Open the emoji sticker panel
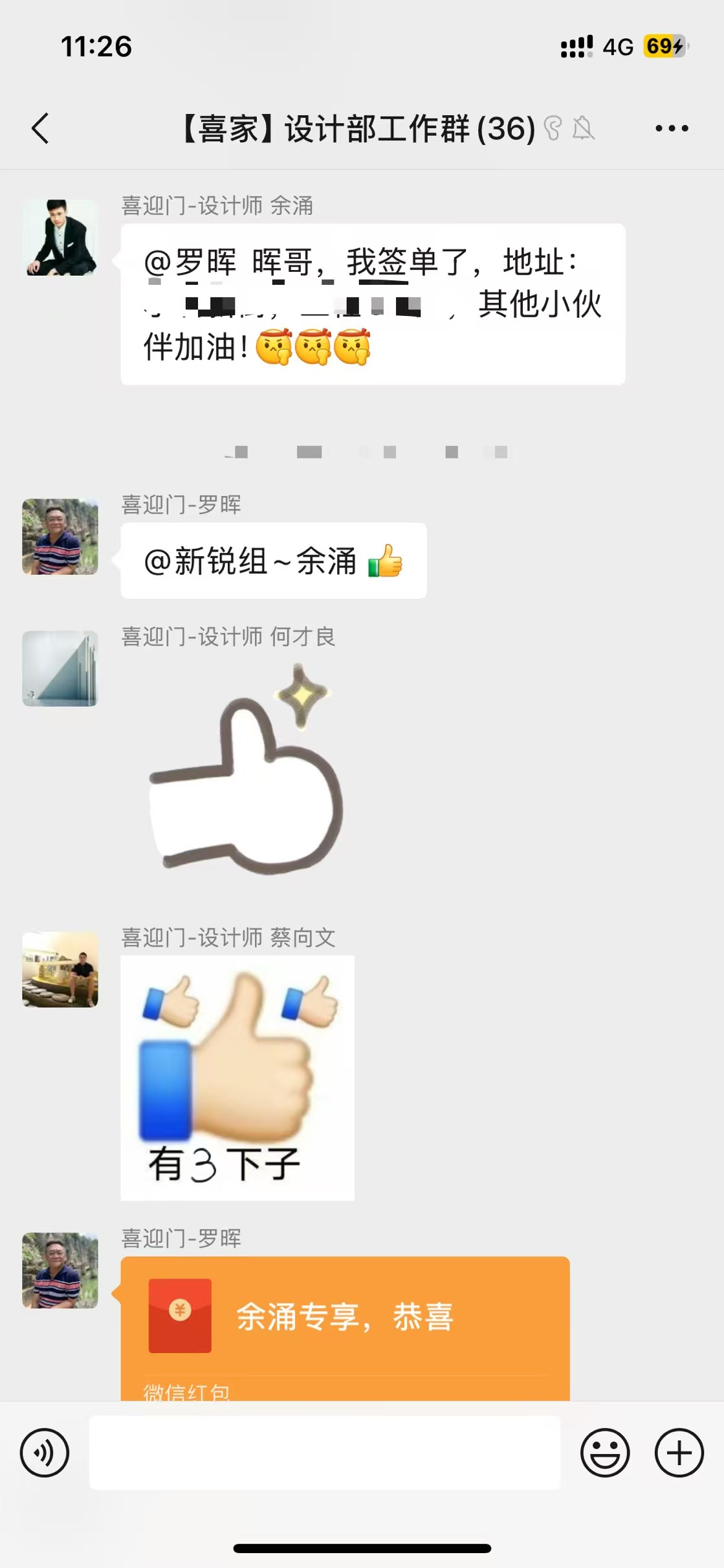 coord(605,1453)
